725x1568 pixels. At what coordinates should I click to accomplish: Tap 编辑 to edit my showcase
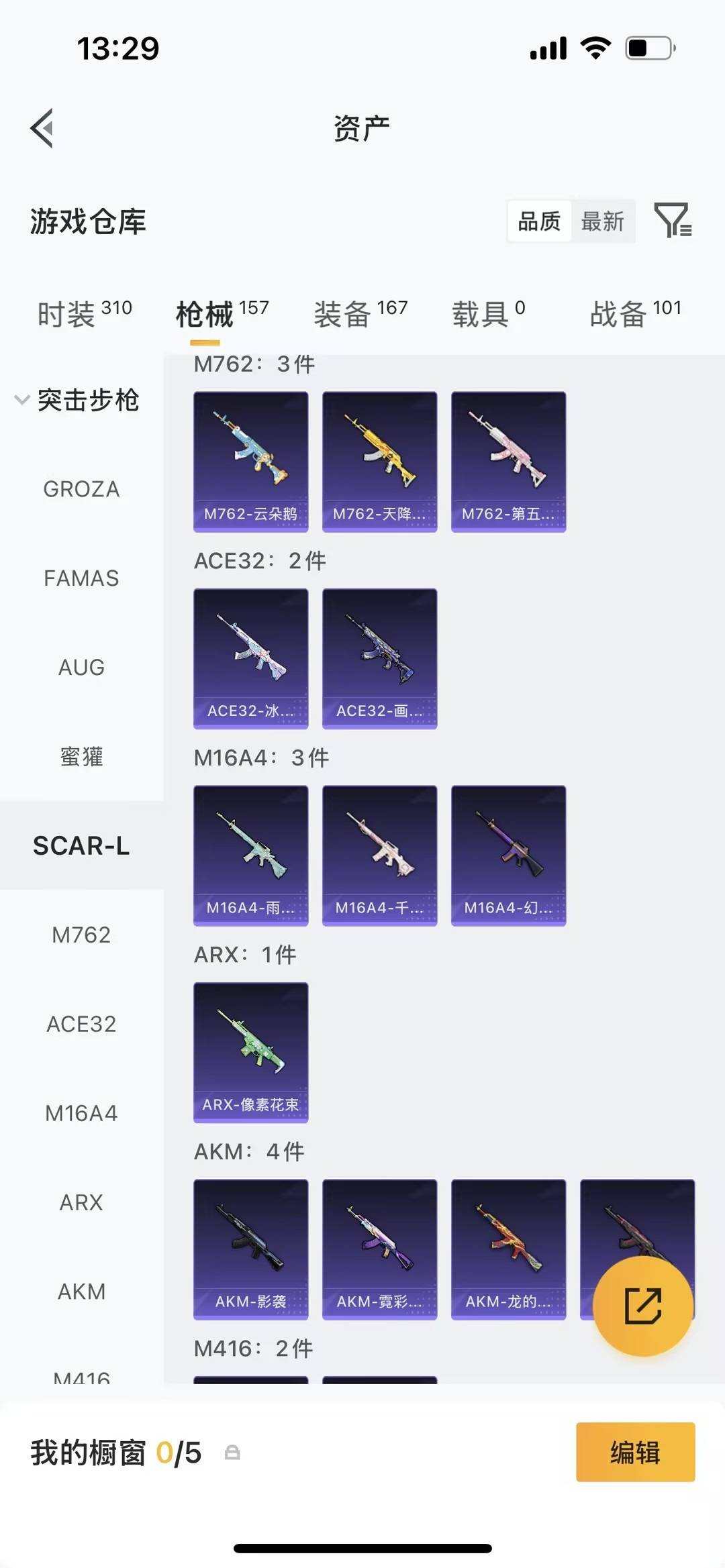click(635, 1452)
